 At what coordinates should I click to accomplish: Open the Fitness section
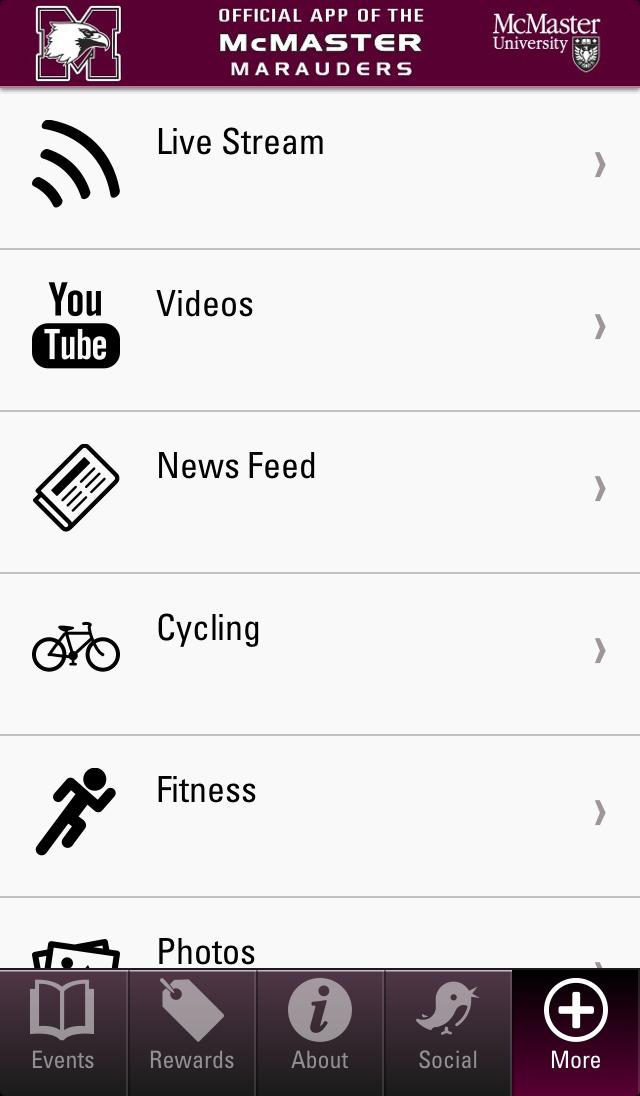[320, 814]
